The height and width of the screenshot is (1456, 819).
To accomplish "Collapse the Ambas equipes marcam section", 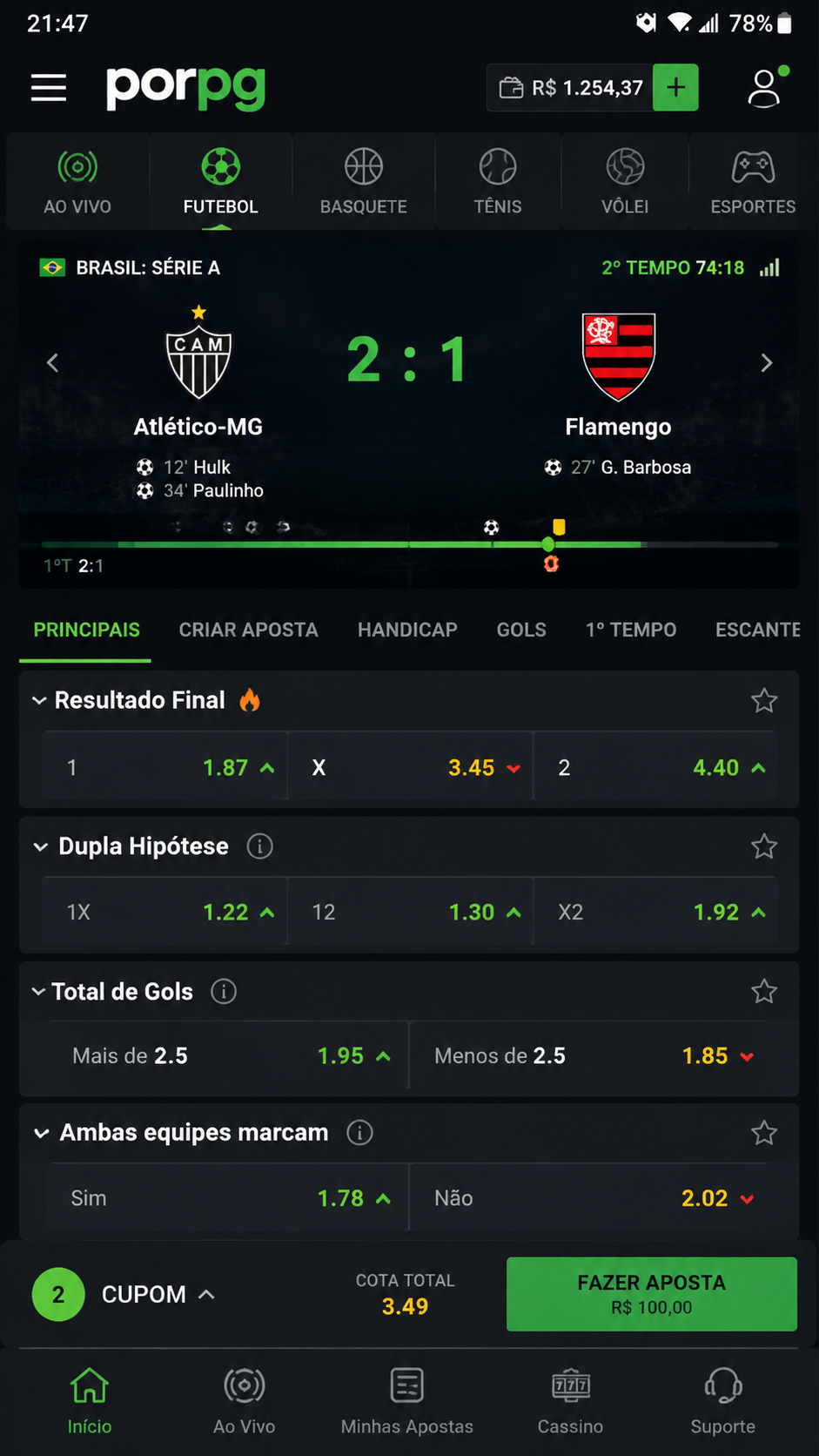I will pyautogui.click(x=41, y=1133).
